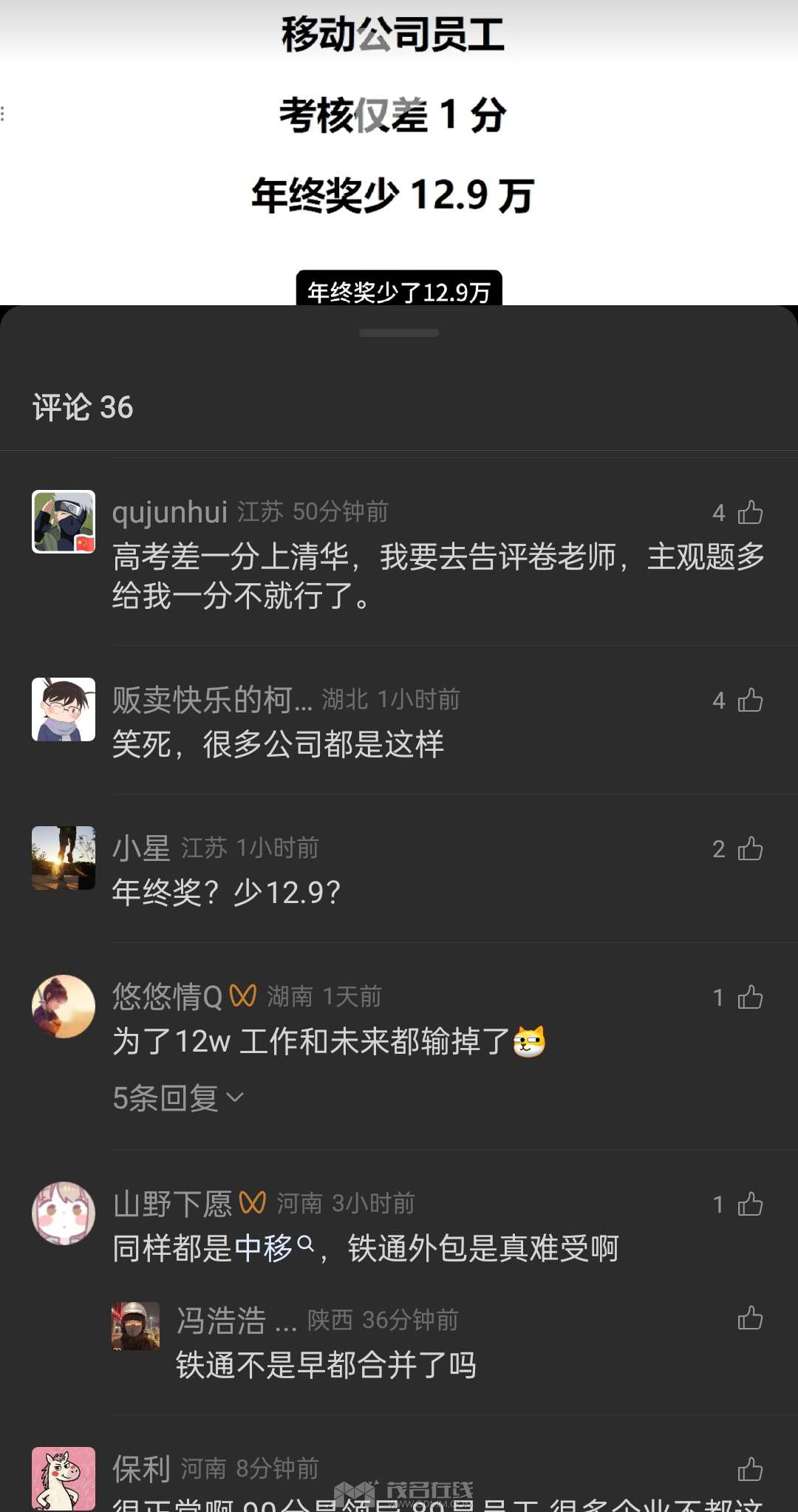Expand the 5条回复 replies
The height and width of the screenshot is (1512, 798).
click(x=177, y=1098)
